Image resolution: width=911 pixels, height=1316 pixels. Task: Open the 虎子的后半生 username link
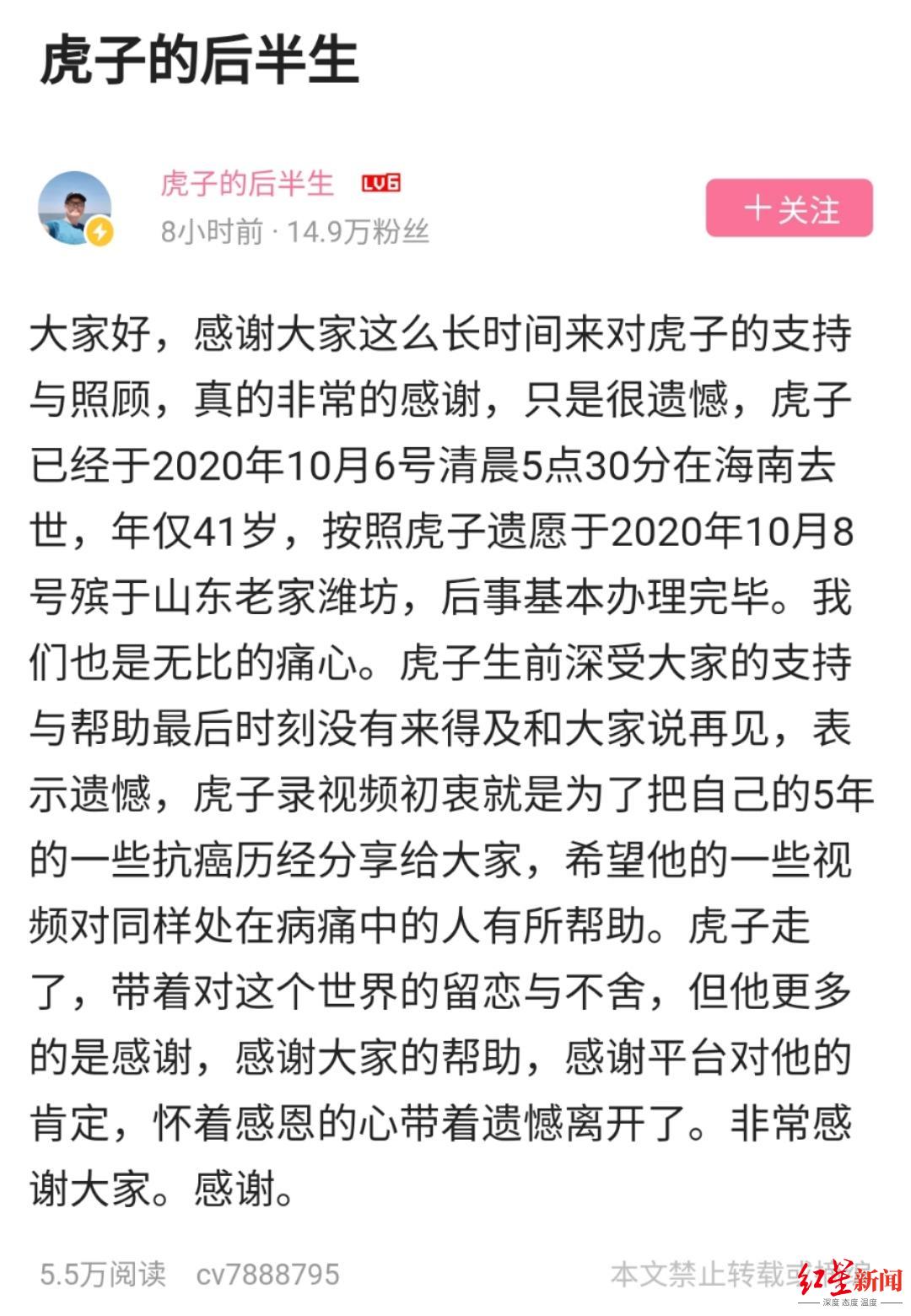click(247, 183)
